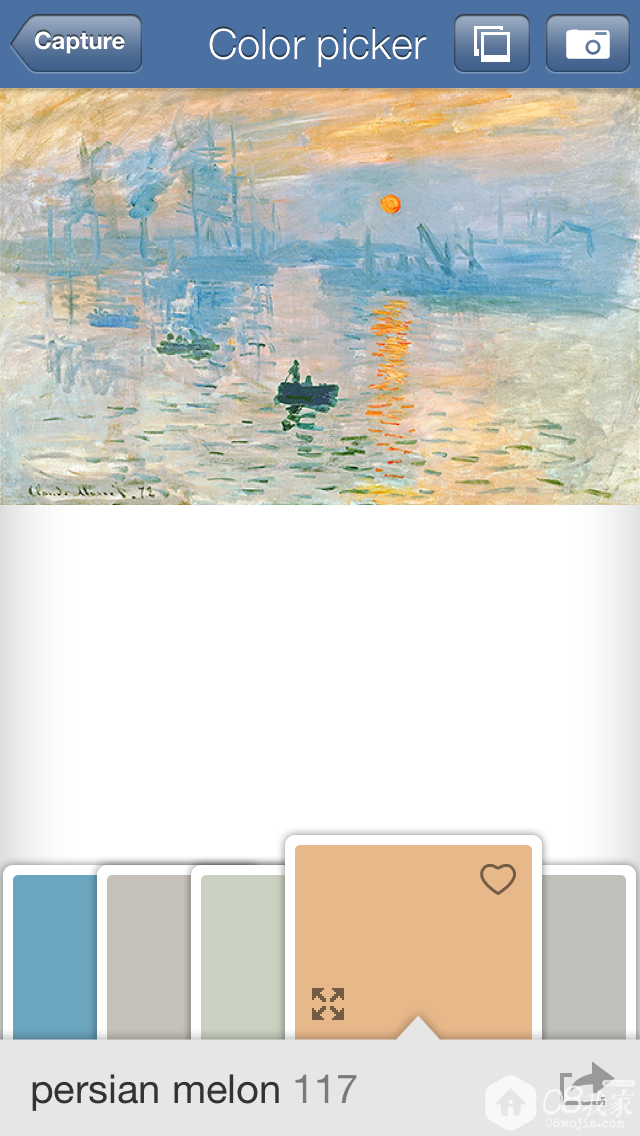Expand the persian melon swatch to fullscreen
Screen dimensions: 640x1136
pos(327,1003)
